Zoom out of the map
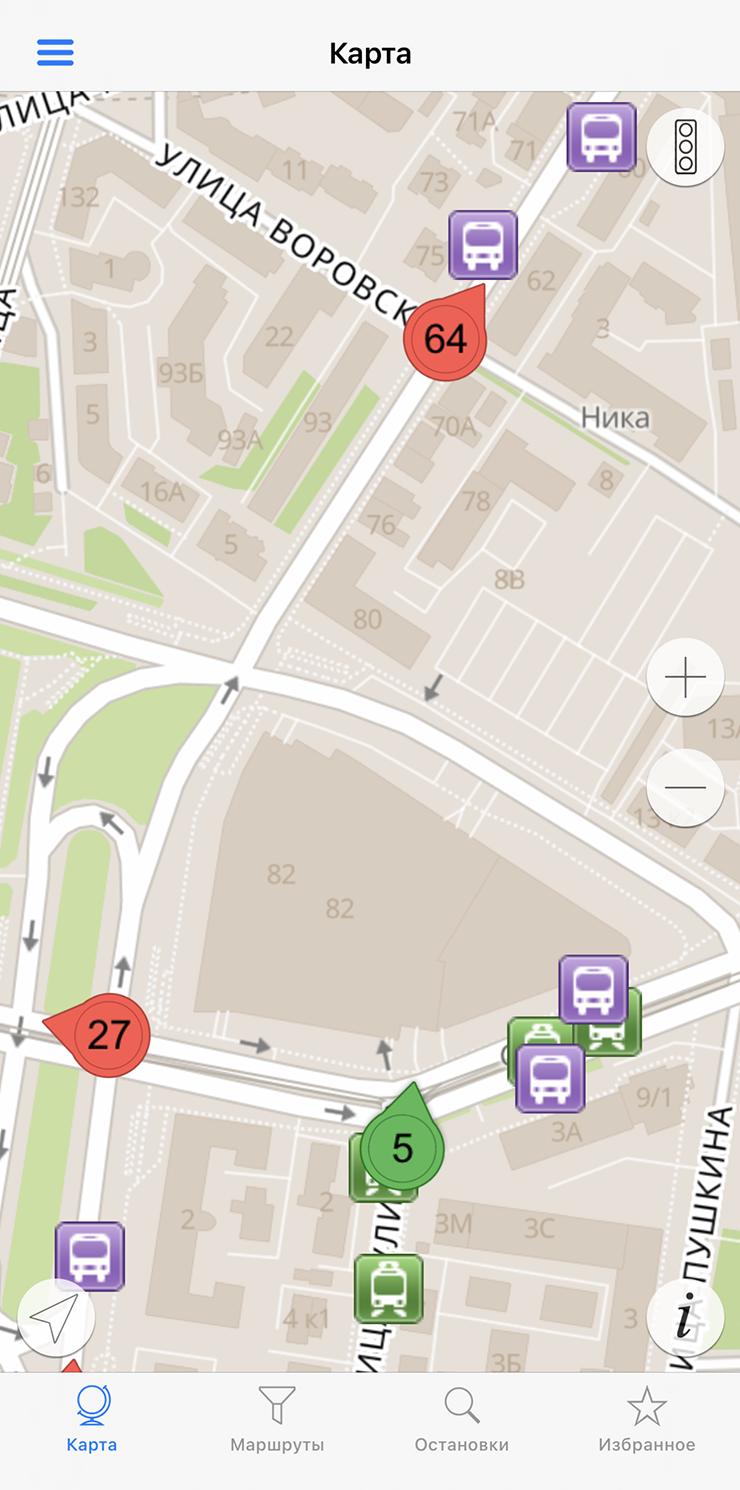 point(685,788)
